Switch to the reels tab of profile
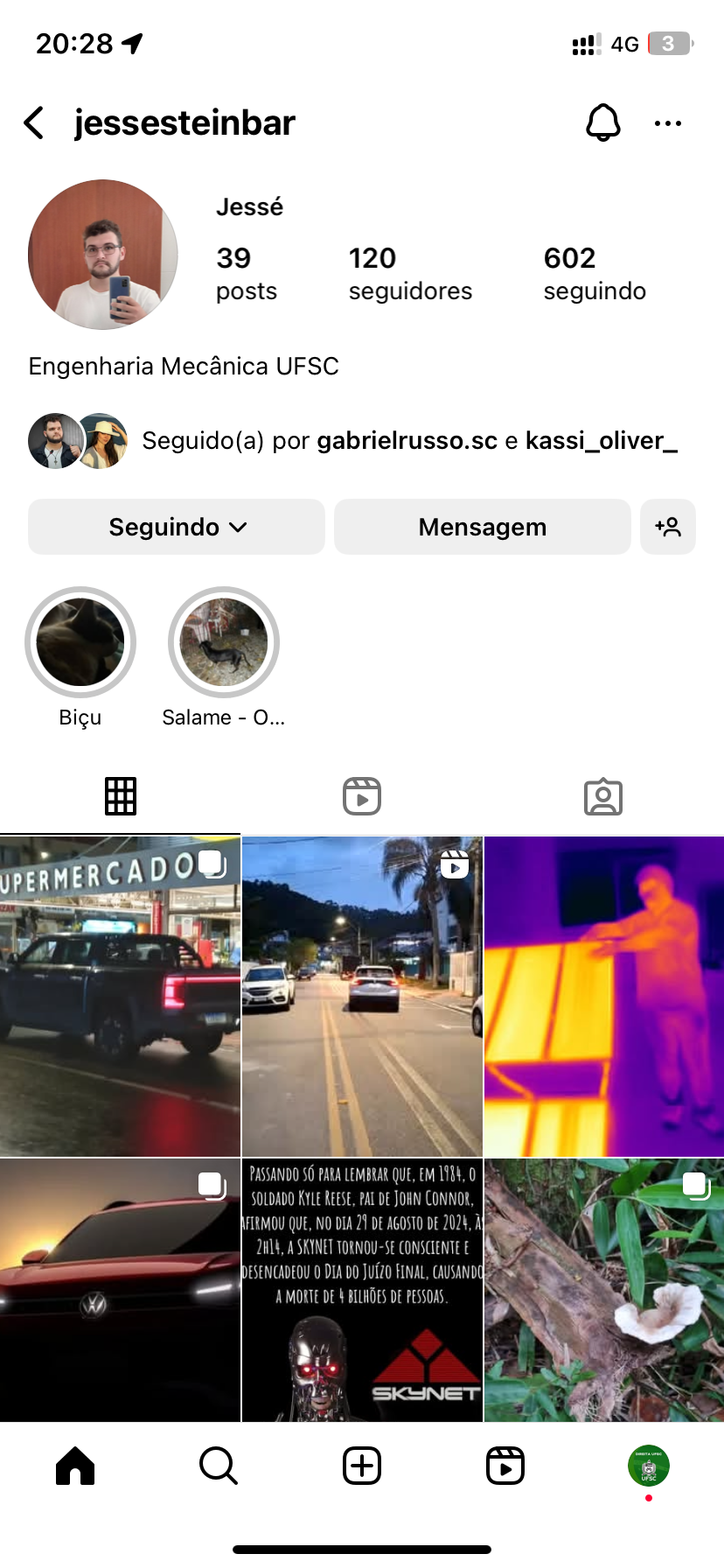Viewport: 724px width, 1568px height. point(362,796)
